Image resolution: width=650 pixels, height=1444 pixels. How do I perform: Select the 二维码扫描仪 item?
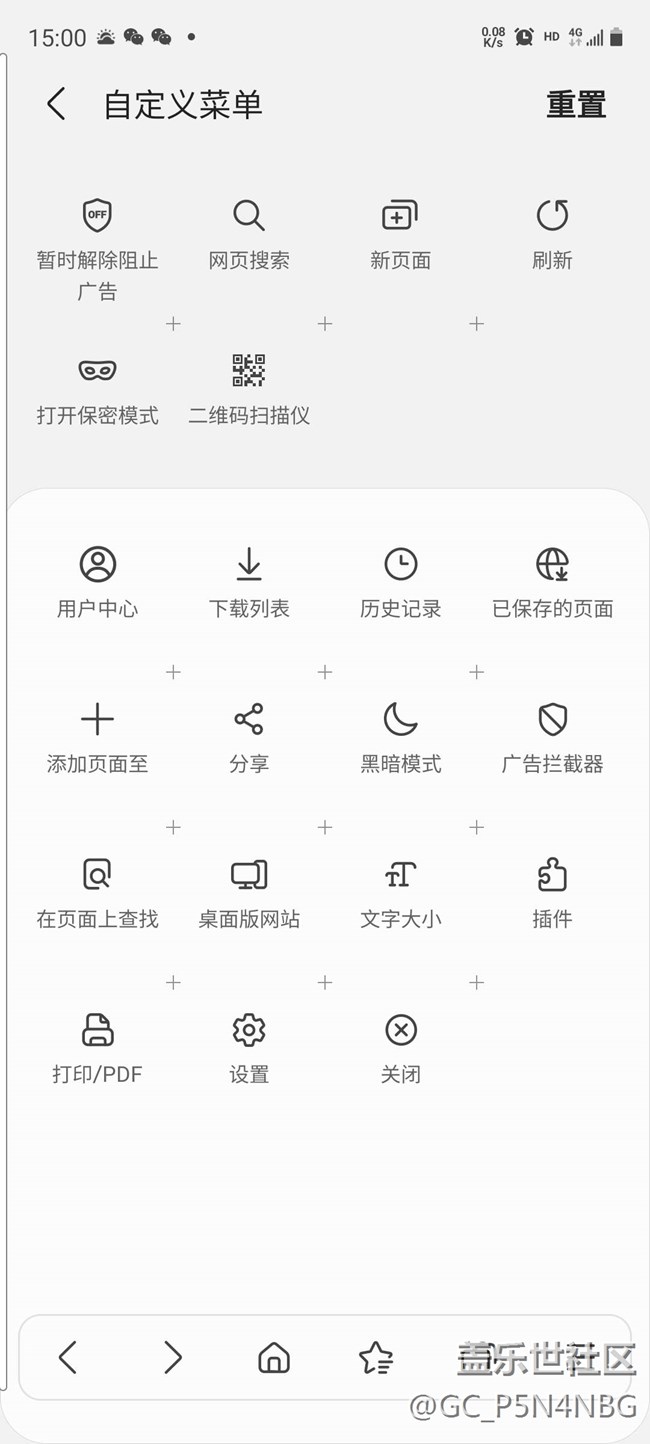click(x=249, y=390)
